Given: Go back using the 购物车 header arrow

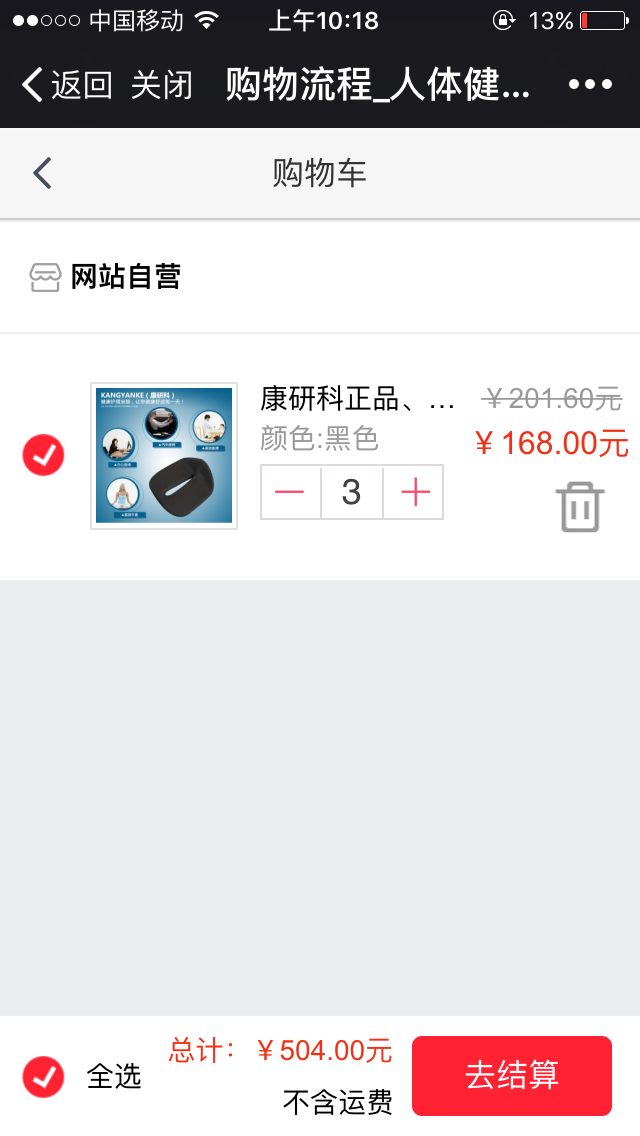Looking at the screenshot, I should [x=42, y=173].
